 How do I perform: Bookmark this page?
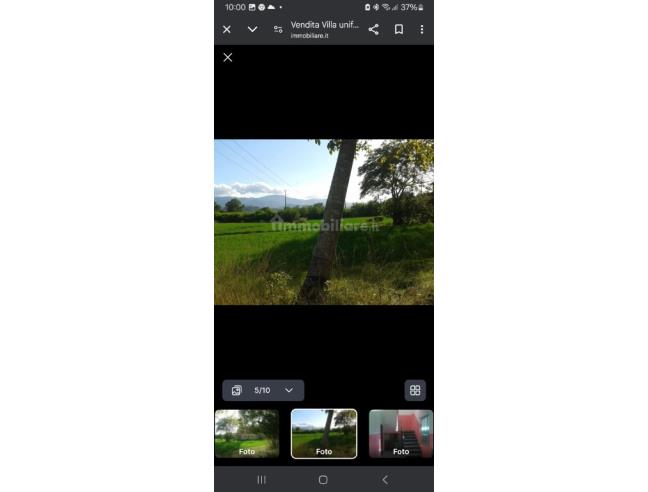(x=398, y=29)
